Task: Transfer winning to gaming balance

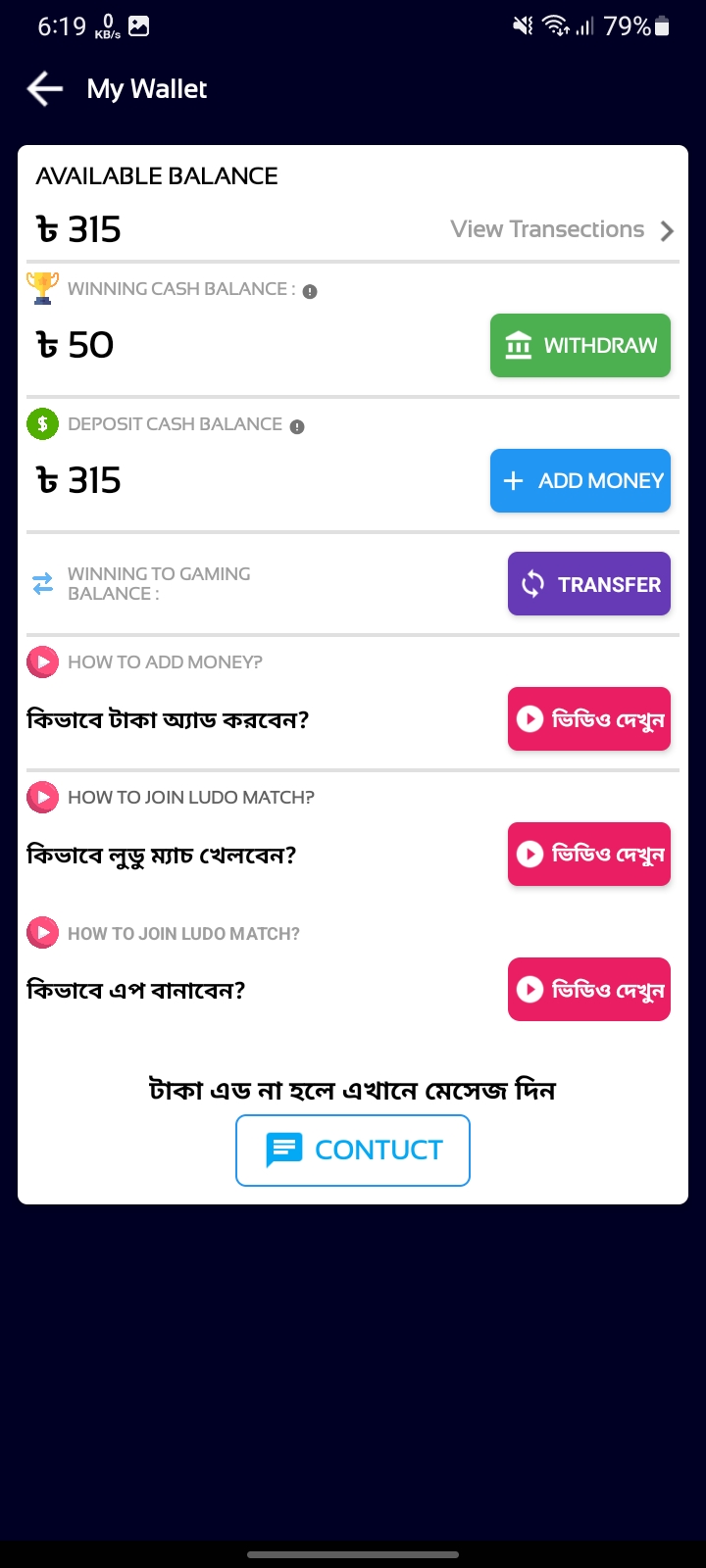Action: (x=589, y=584)
